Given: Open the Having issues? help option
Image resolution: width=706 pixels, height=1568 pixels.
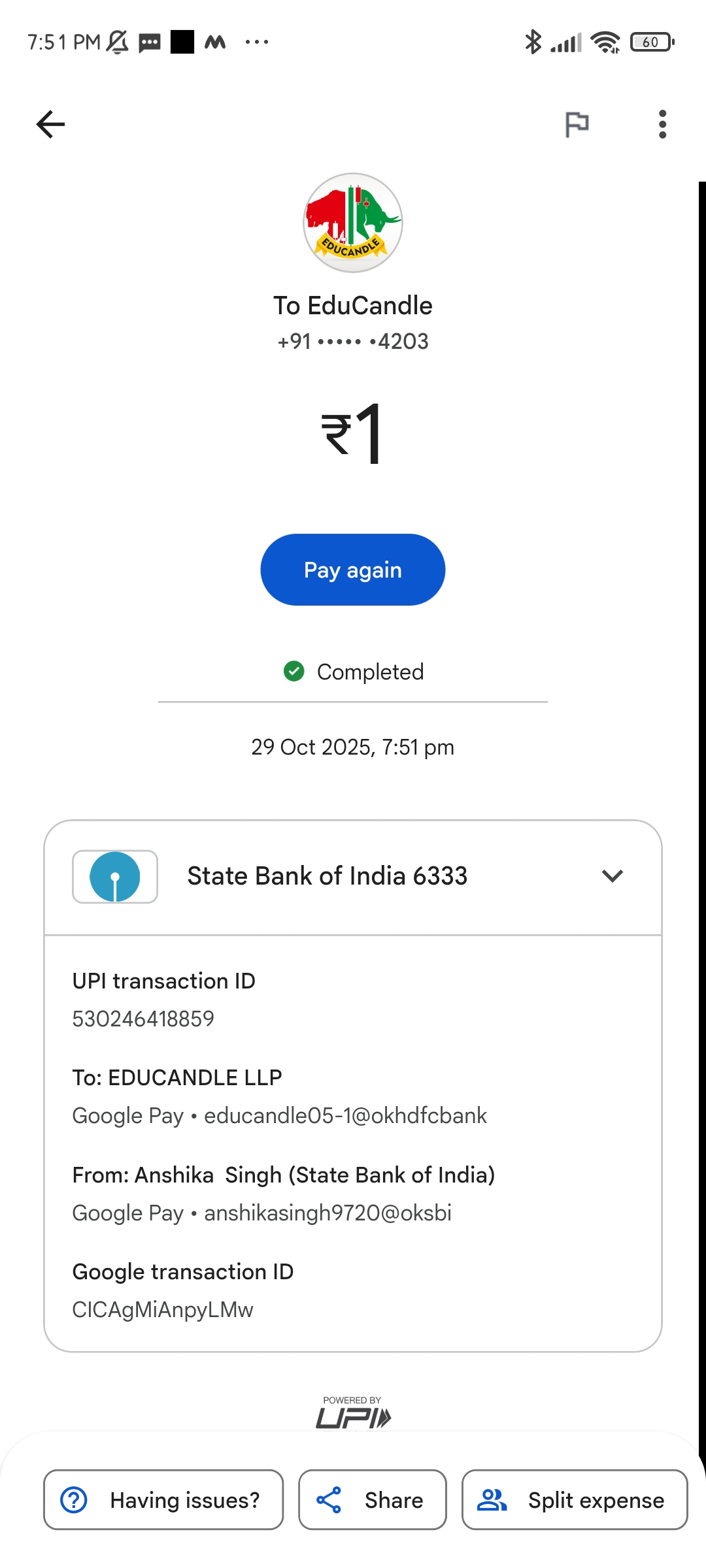Looking at the screenshot, I should 163,1500.
